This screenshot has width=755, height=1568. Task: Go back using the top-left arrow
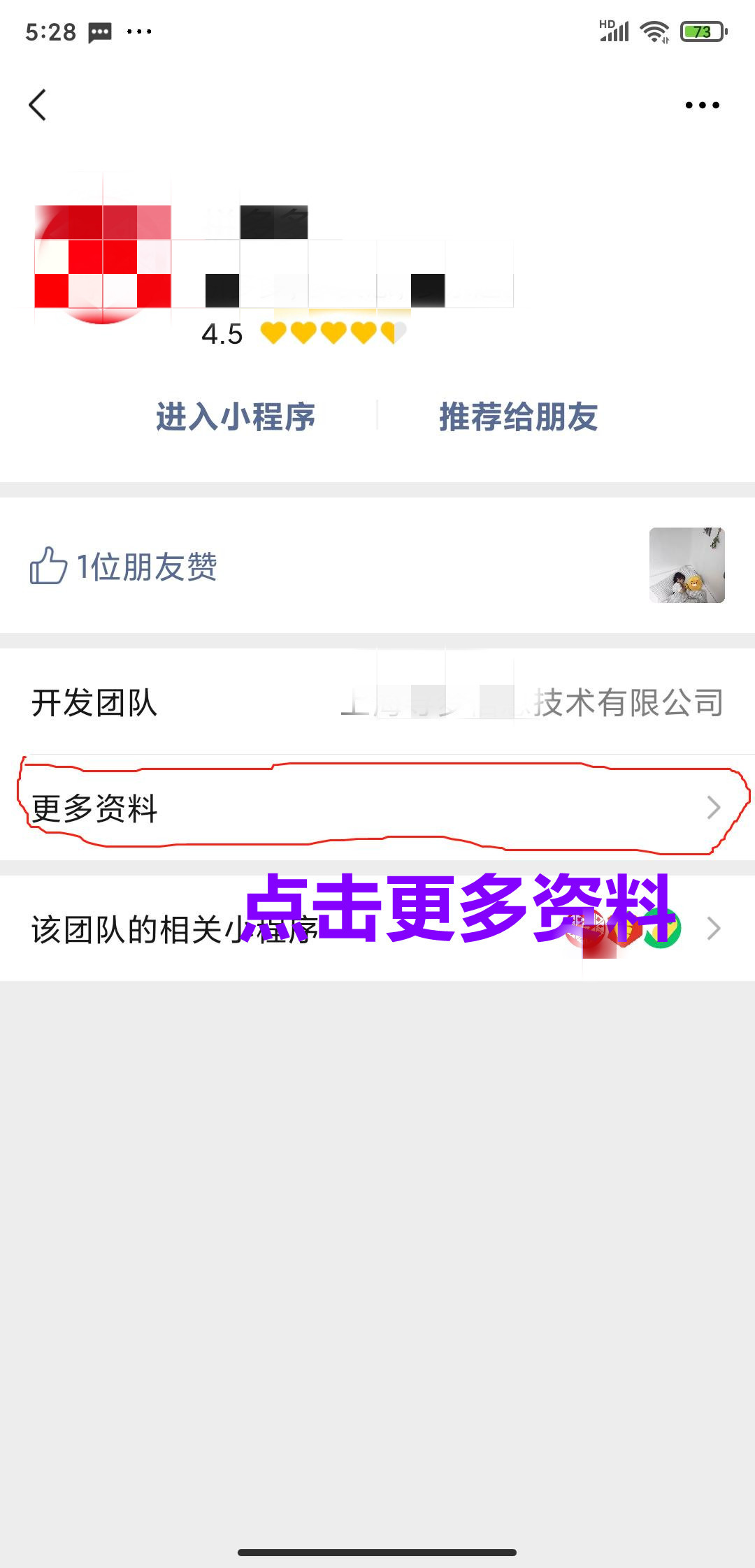tap(38, 105)
